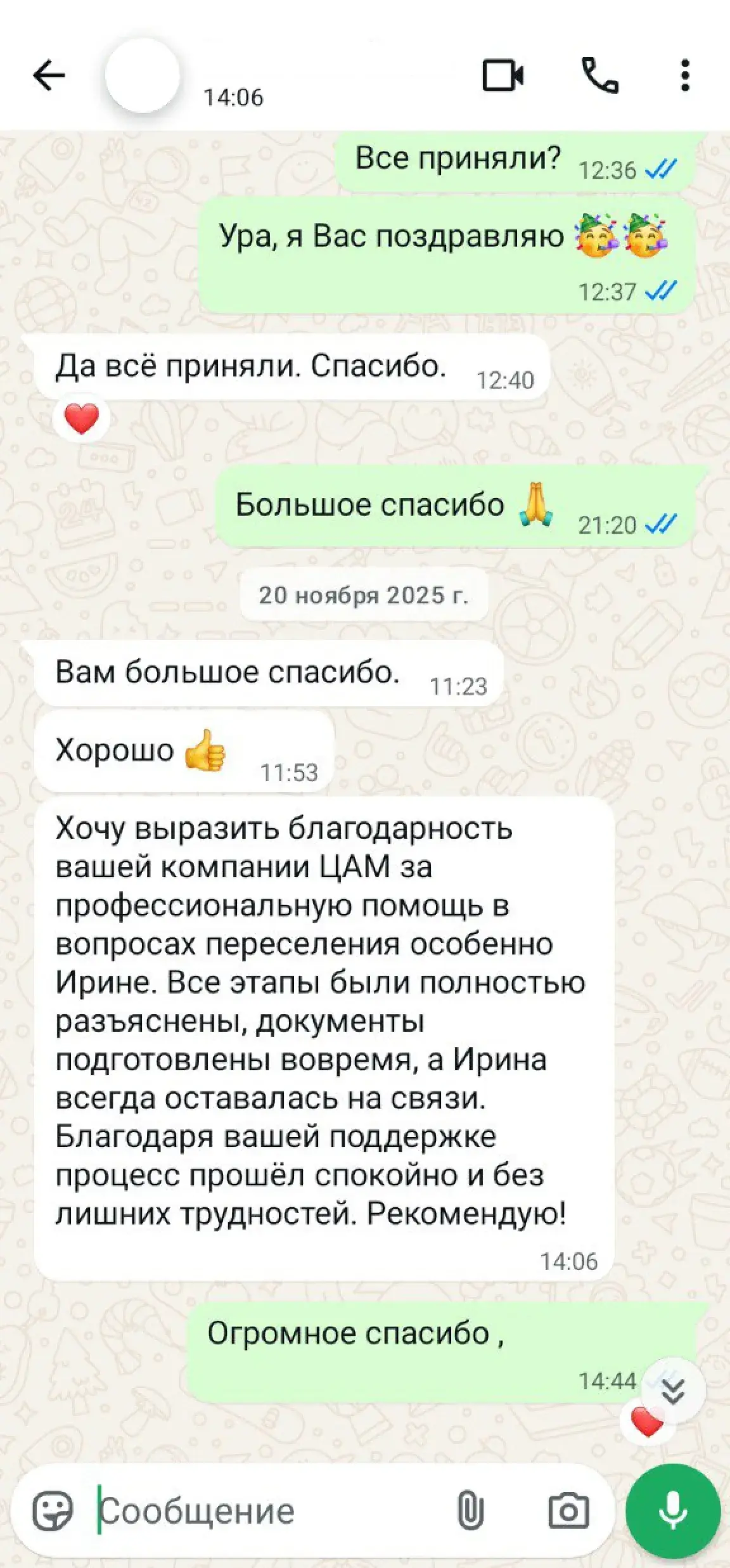Go back to the chat list
Screen dimensions: 730x1568
click(49, 76)
